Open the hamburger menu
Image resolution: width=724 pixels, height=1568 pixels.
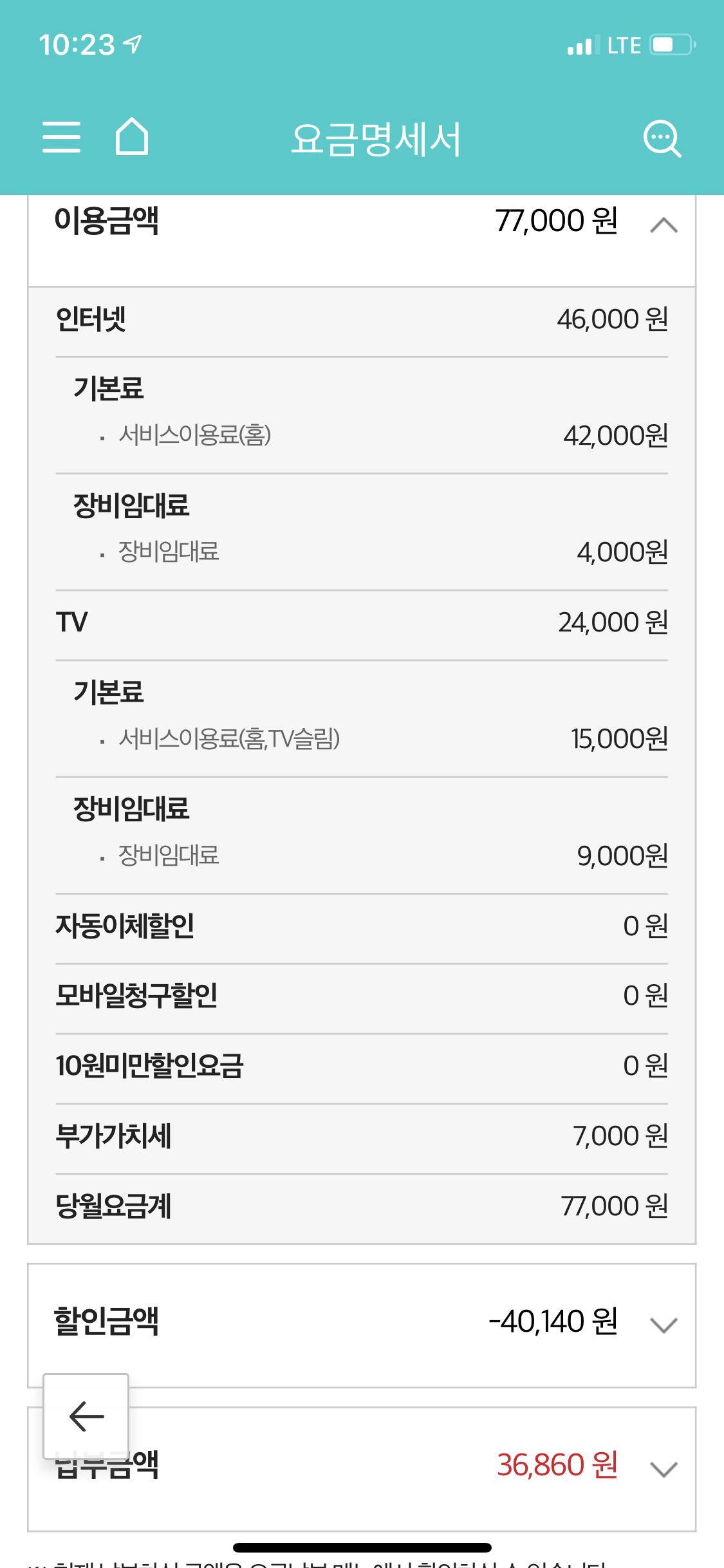[x=62, y=137]
